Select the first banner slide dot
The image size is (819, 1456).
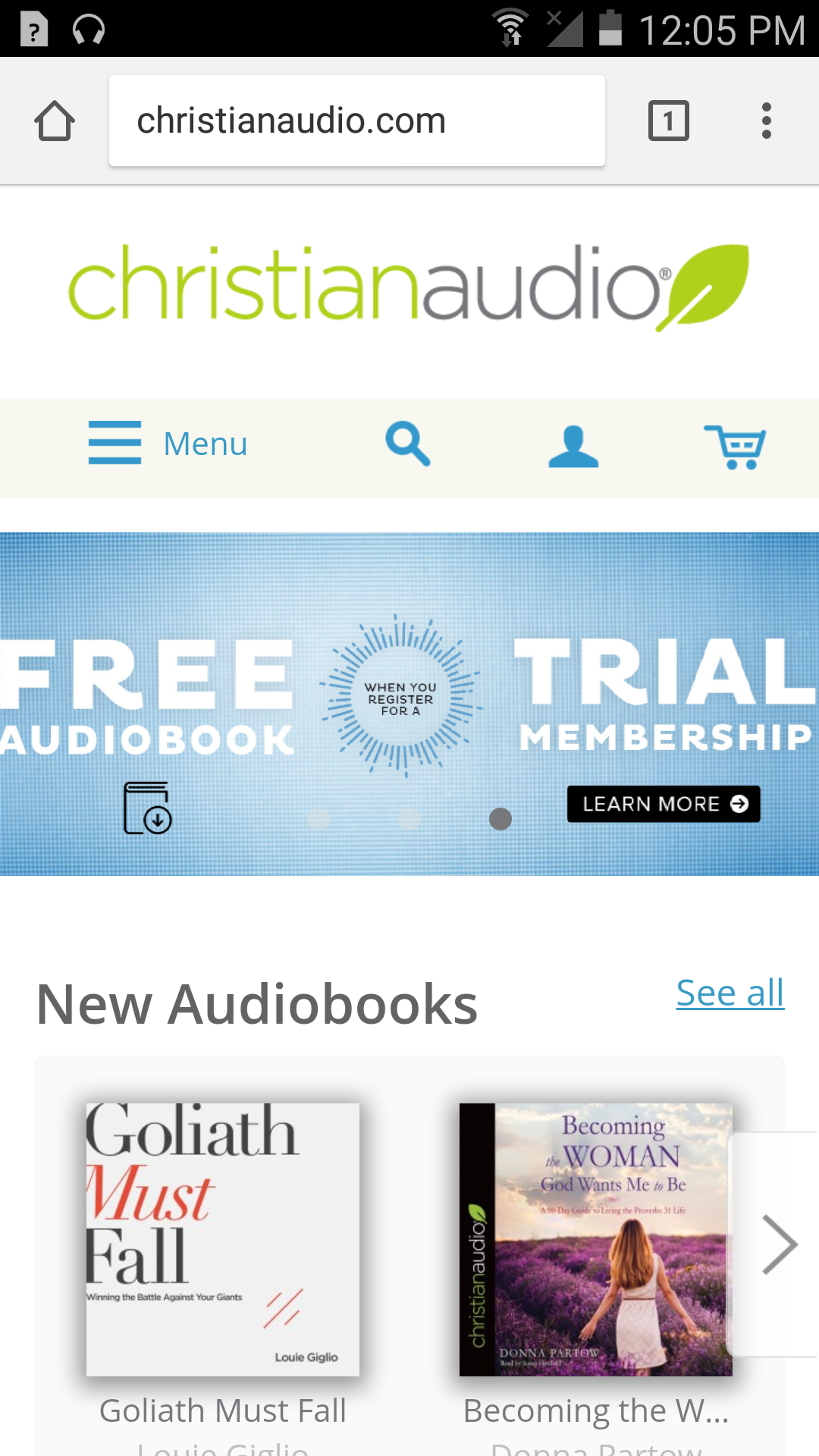click(318, 819)
